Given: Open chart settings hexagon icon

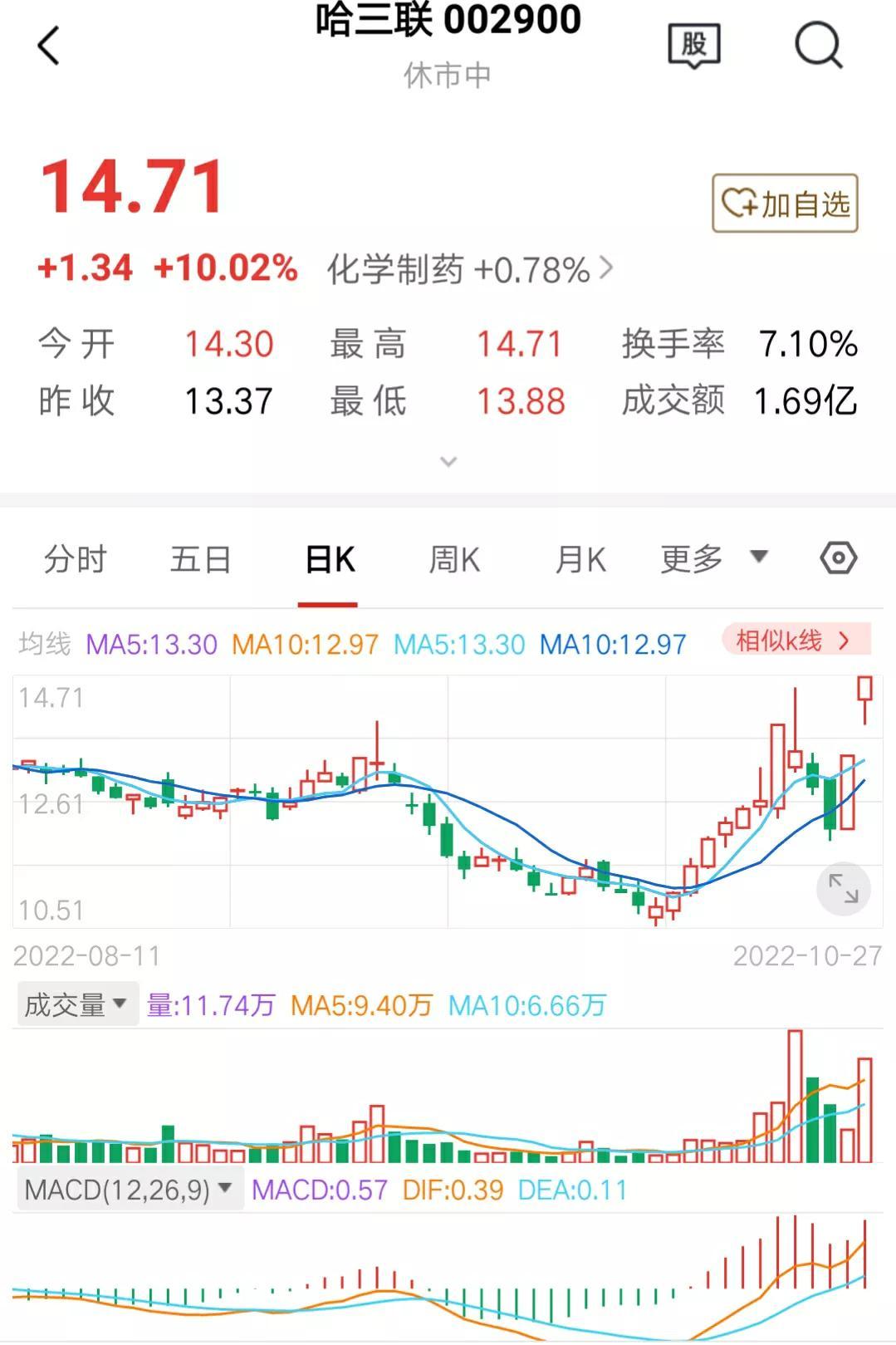Looking at the screenshot, I should coord(838,558).
